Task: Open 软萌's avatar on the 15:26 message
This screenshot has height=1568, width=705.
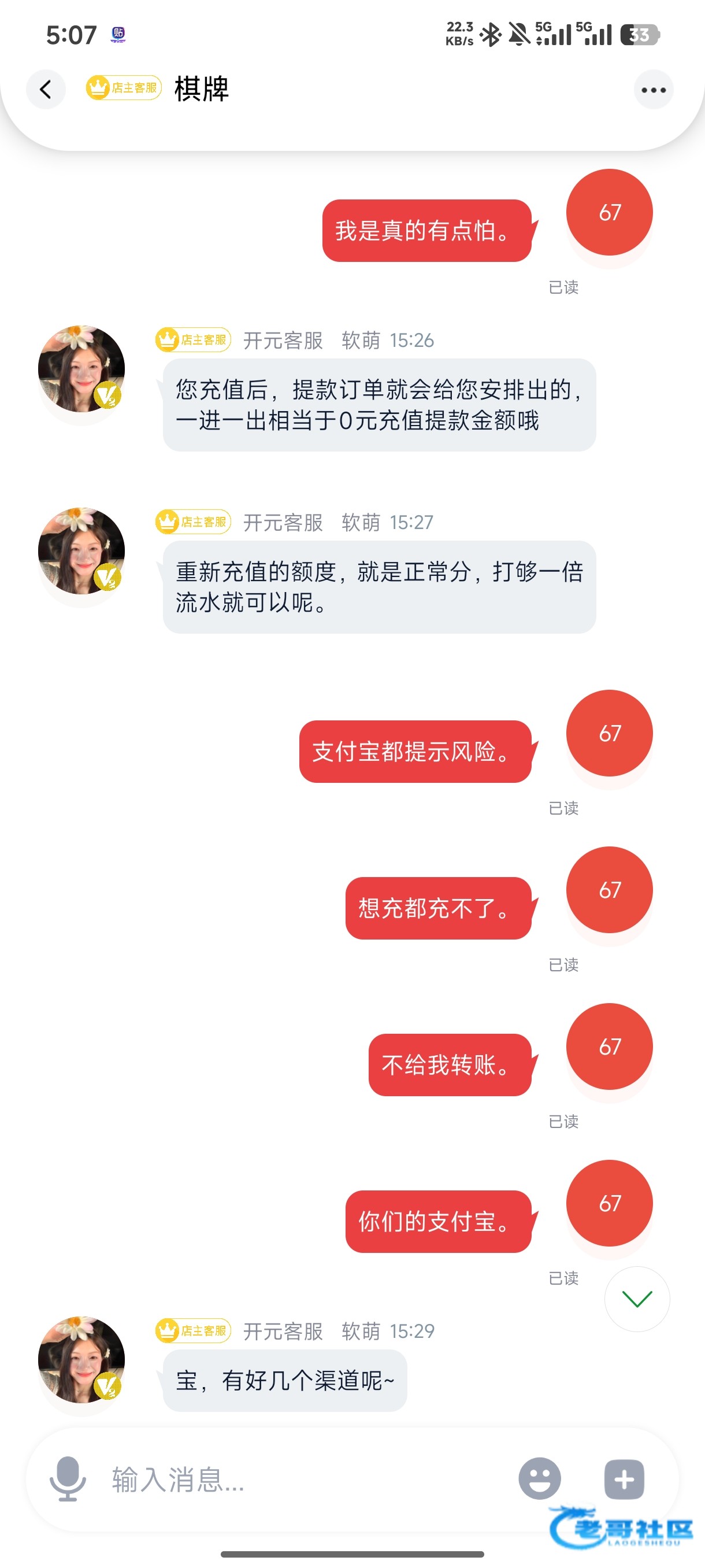Action: (x=81, y=369)
